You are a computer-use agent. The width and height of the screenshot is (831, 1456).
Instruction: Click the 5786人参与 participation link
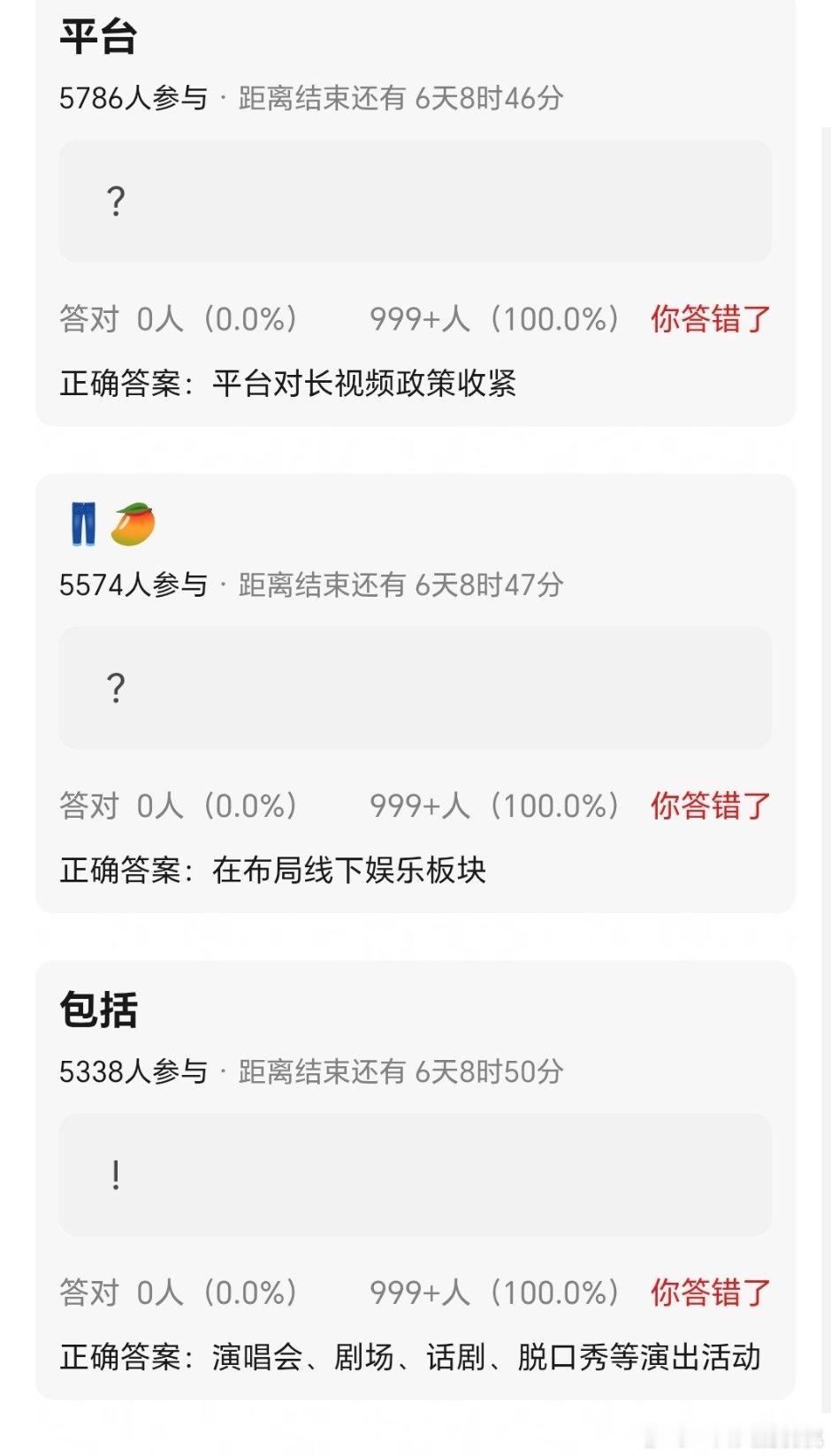[134, 99]
